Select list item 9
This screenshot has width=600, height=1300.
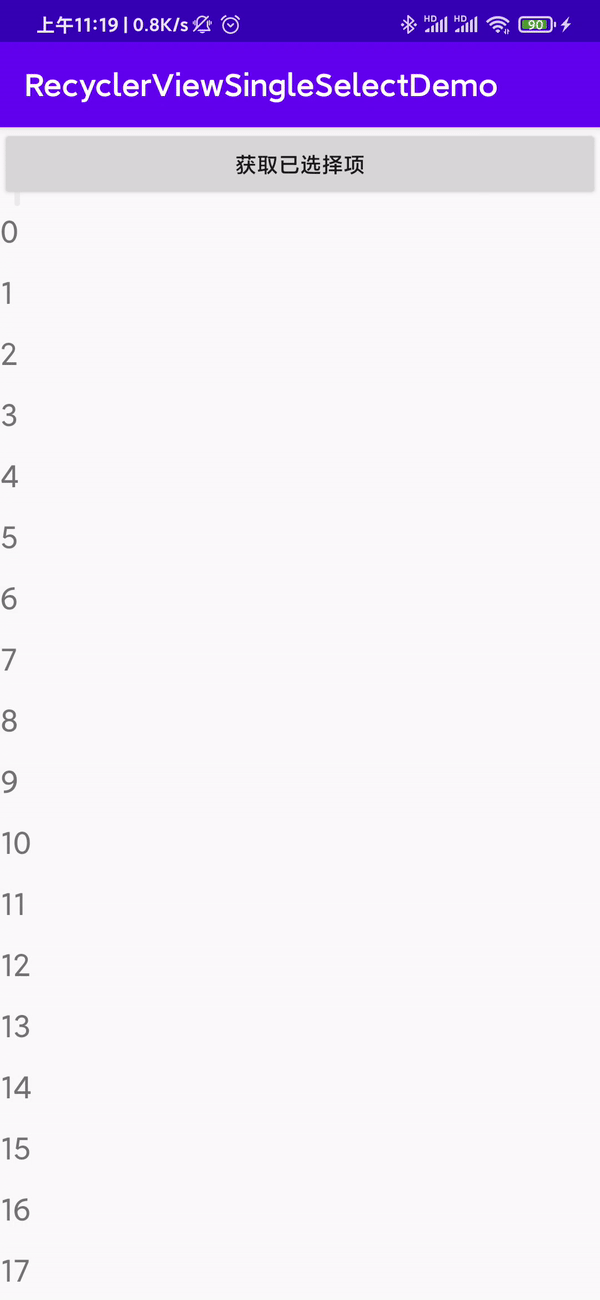[10, 782]
